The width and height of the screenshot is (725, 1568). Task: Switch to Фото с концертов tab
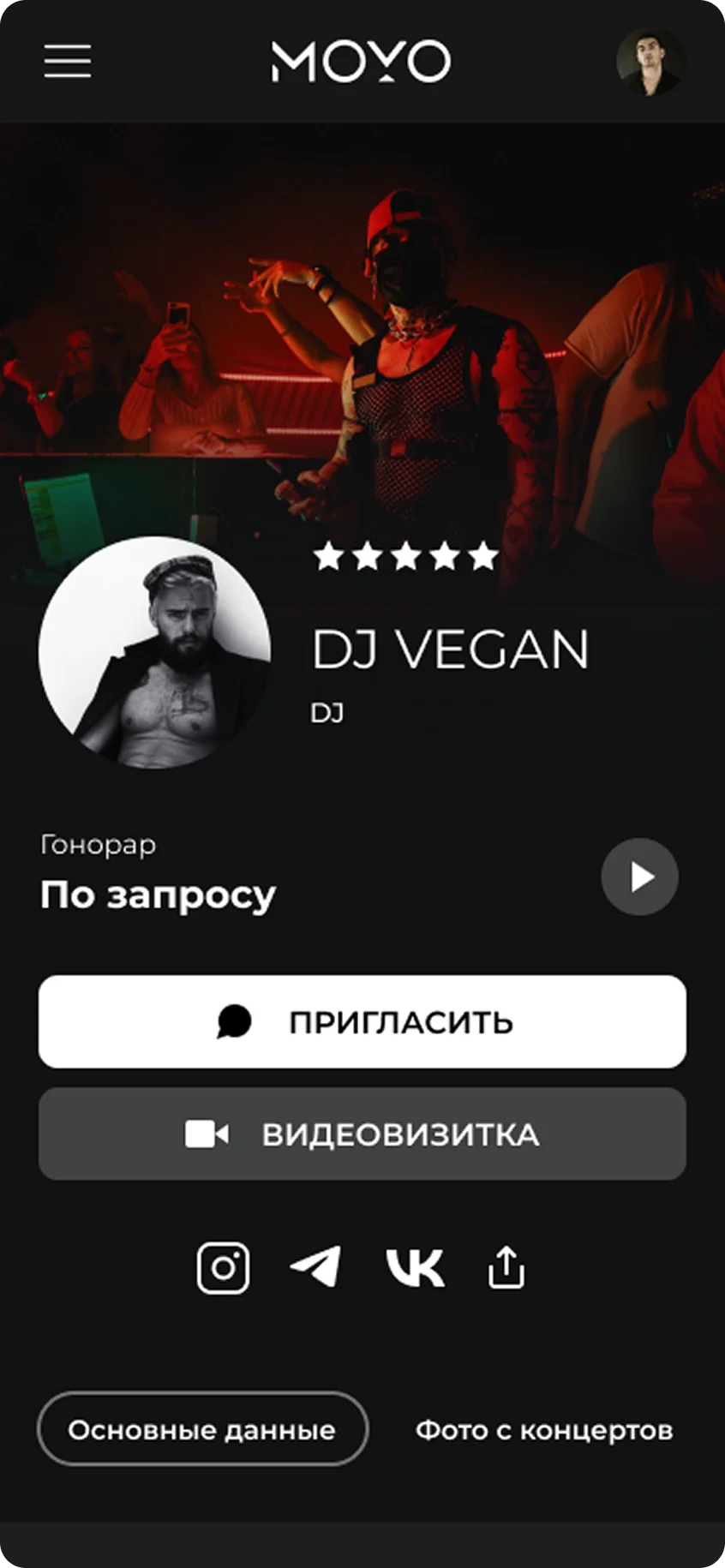click(544, 1430)
